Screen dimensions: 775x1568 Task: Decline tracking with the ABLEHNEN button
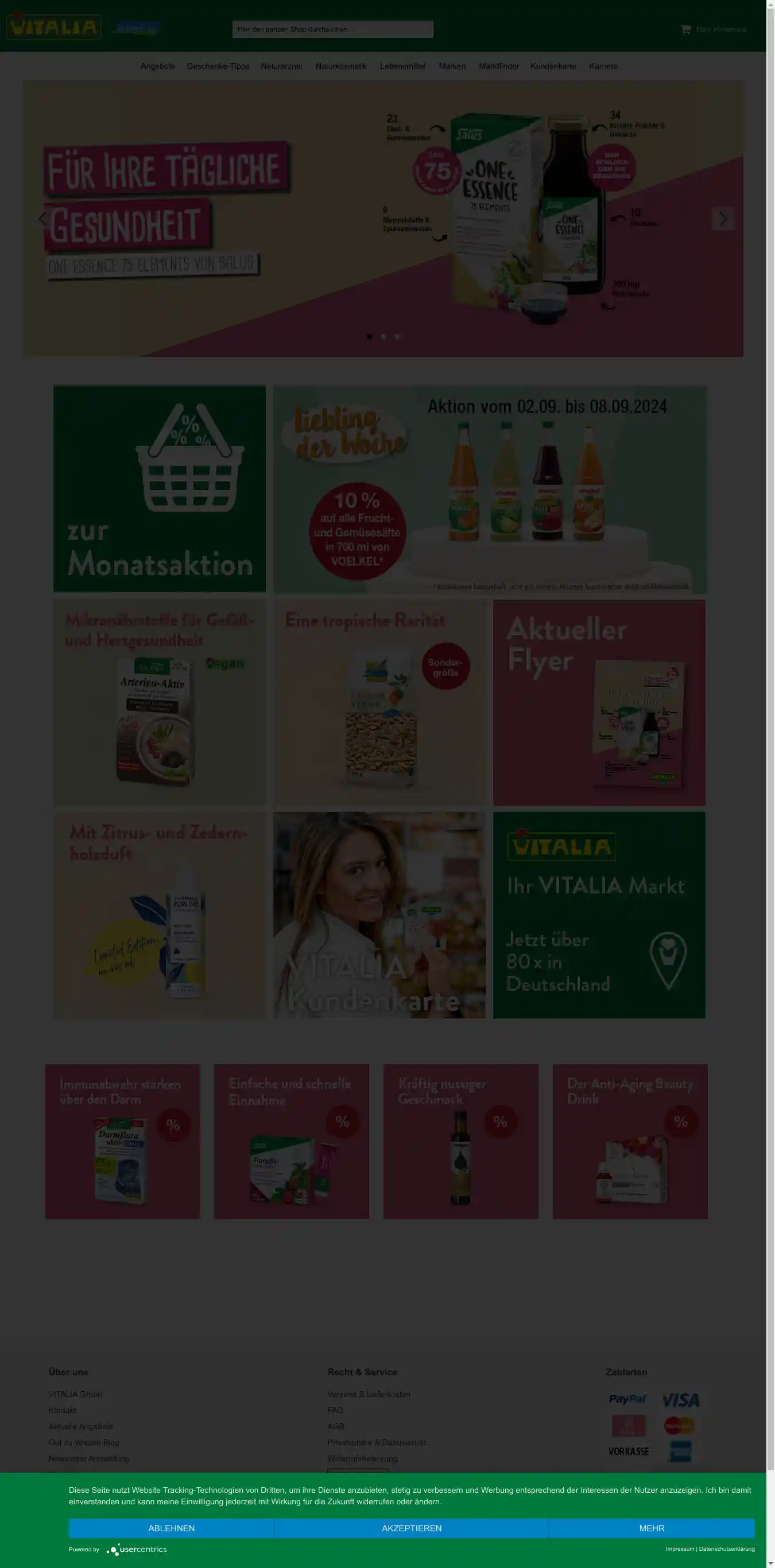click(171, 1528)
